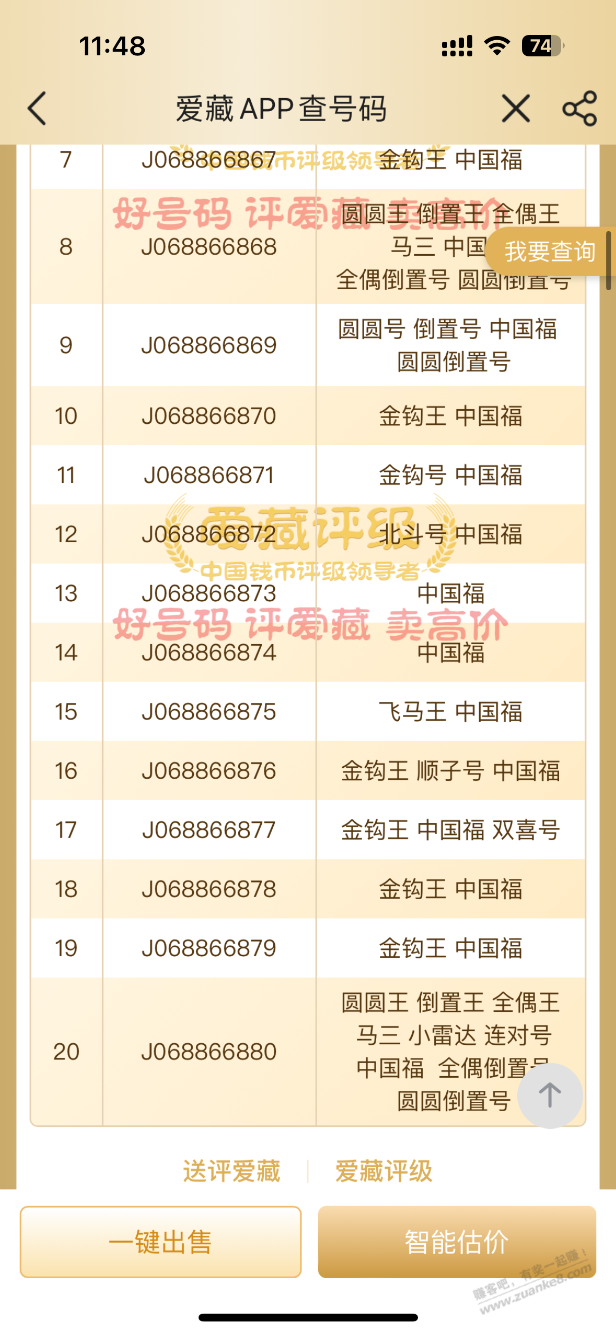This screenshot has height=1334, width=616.
Task: Close the 爱藏APP查号码 page
Action: click(x=516, y=108)
